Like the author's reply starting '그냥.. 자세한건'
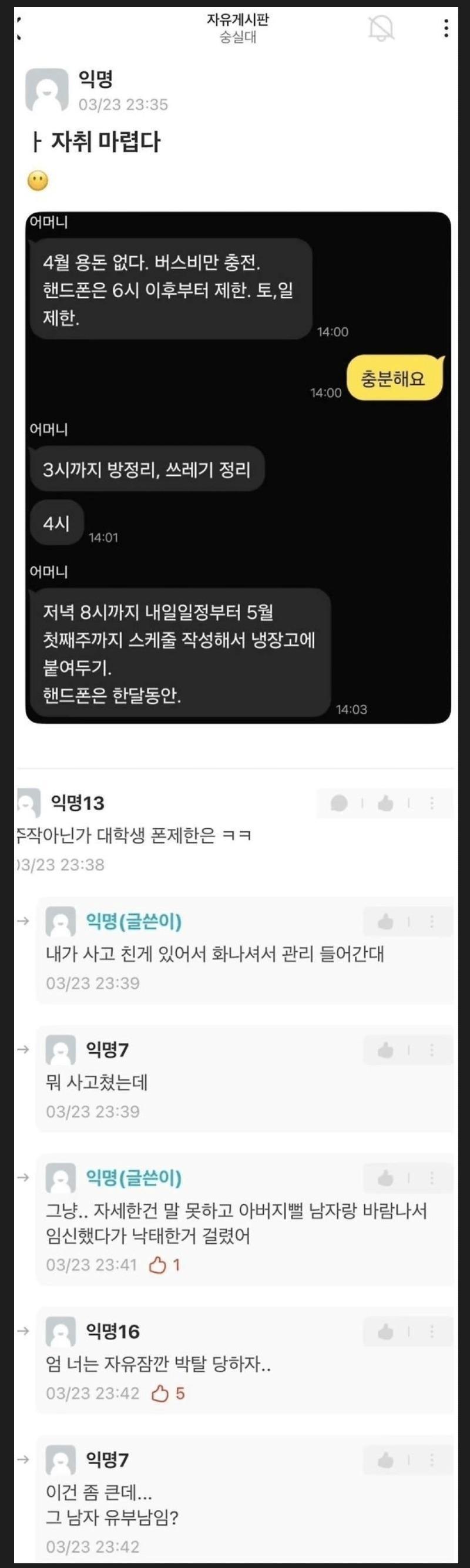This screenshot has height=1568, width=470. pyautogui.click(x=385, y=1178)
